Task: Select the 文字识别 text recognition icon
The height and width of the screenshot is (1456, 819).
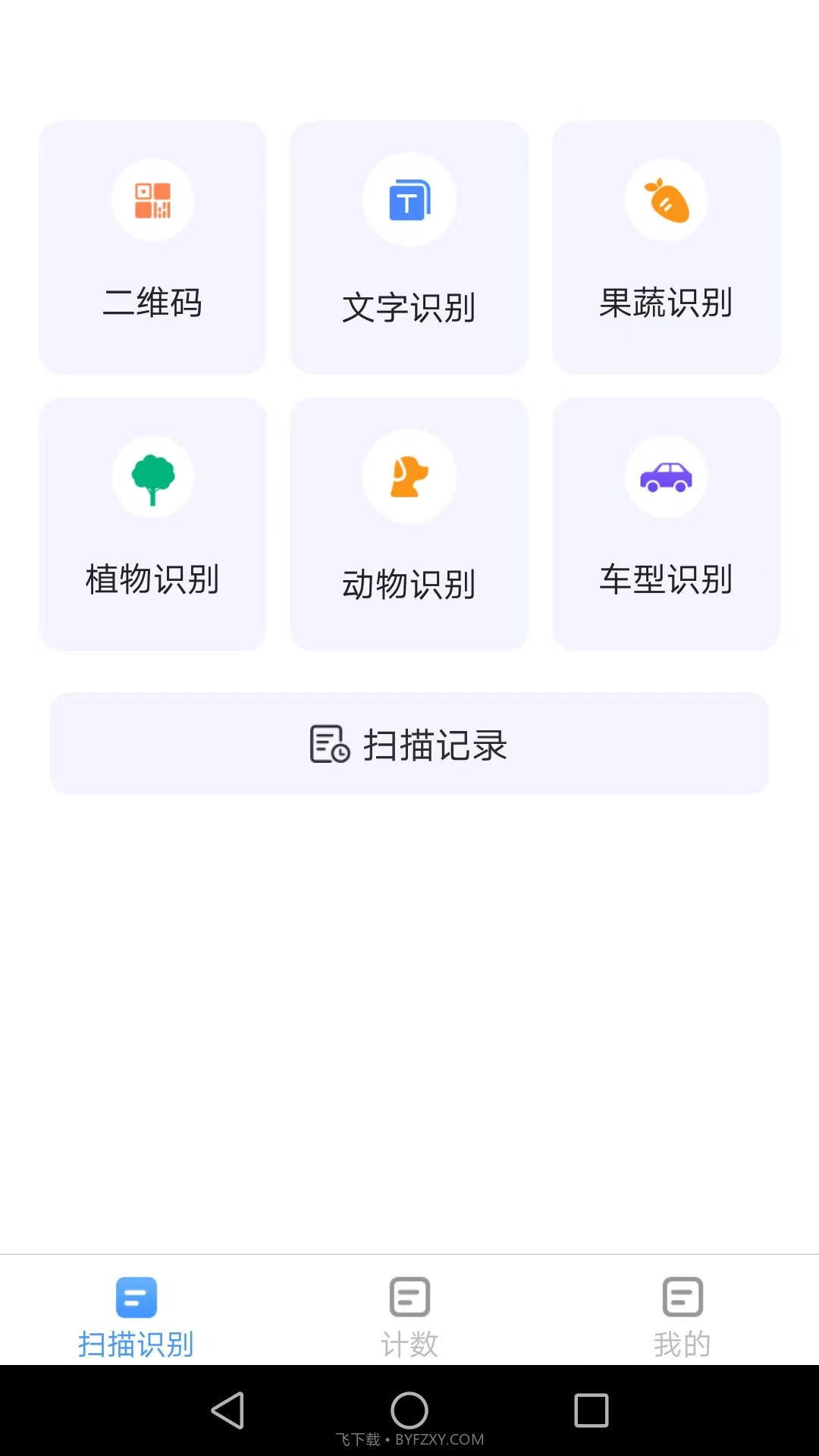Action: pyautogui.click(x=409, y=199)
